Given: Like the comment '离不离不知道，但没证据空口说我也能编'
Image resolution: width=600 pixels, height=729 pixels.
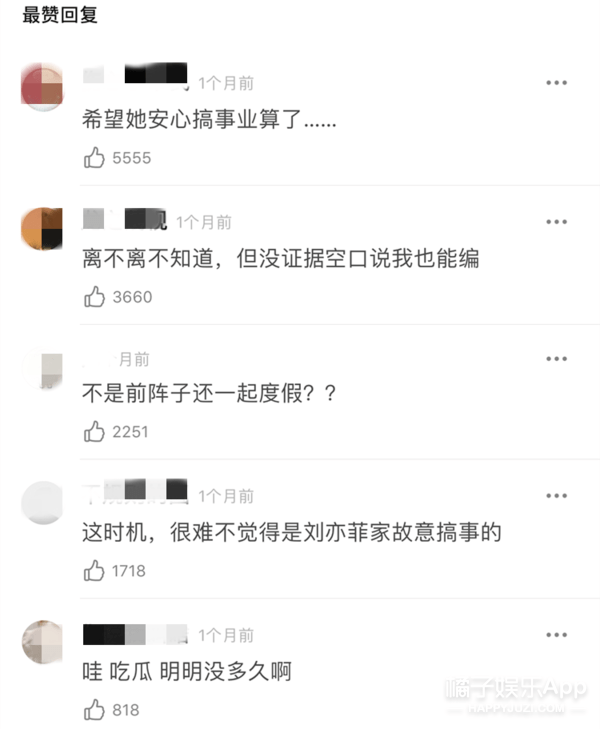Looking at the screenshot, I should (x=95, y=296).
